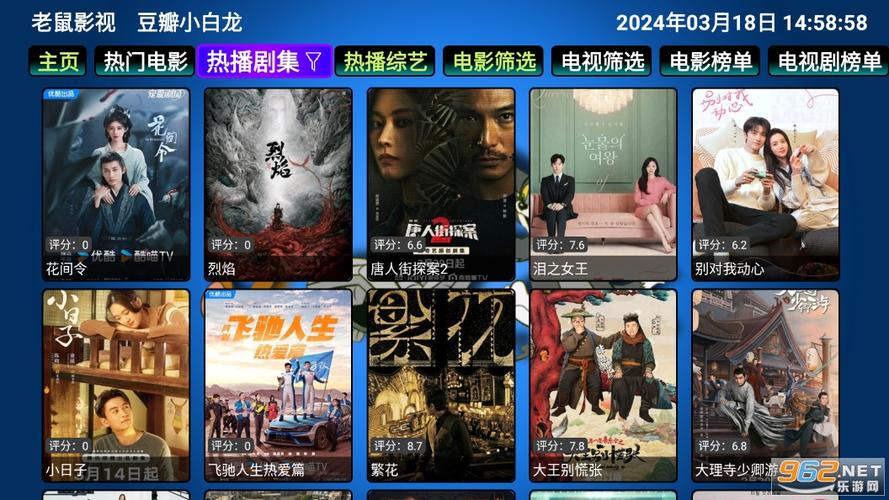Switch to the 主页 tab
889x500 pixels.
pos(58,62)
